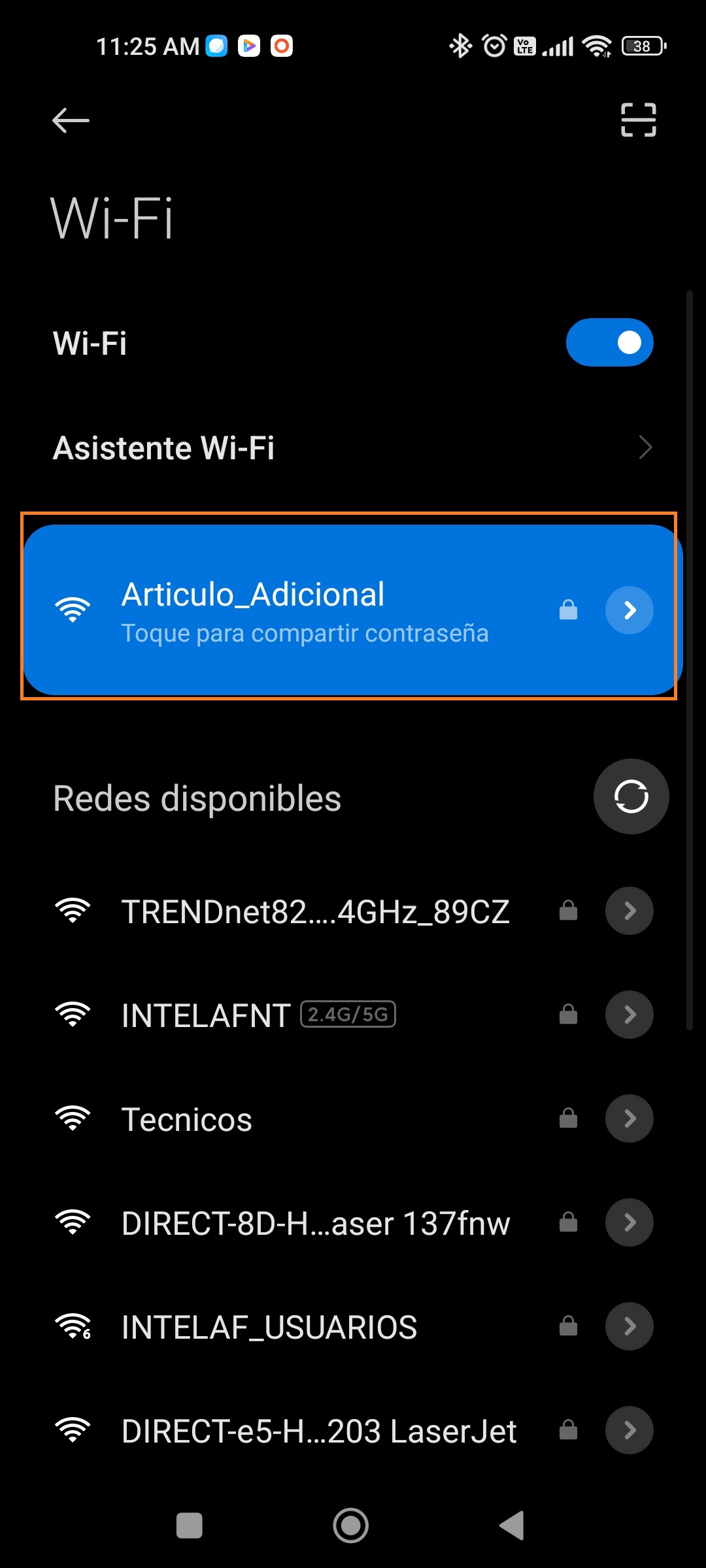Viewport: 706px width, 1568px height.
Task: Tap the system home button
Action: 351,1526
